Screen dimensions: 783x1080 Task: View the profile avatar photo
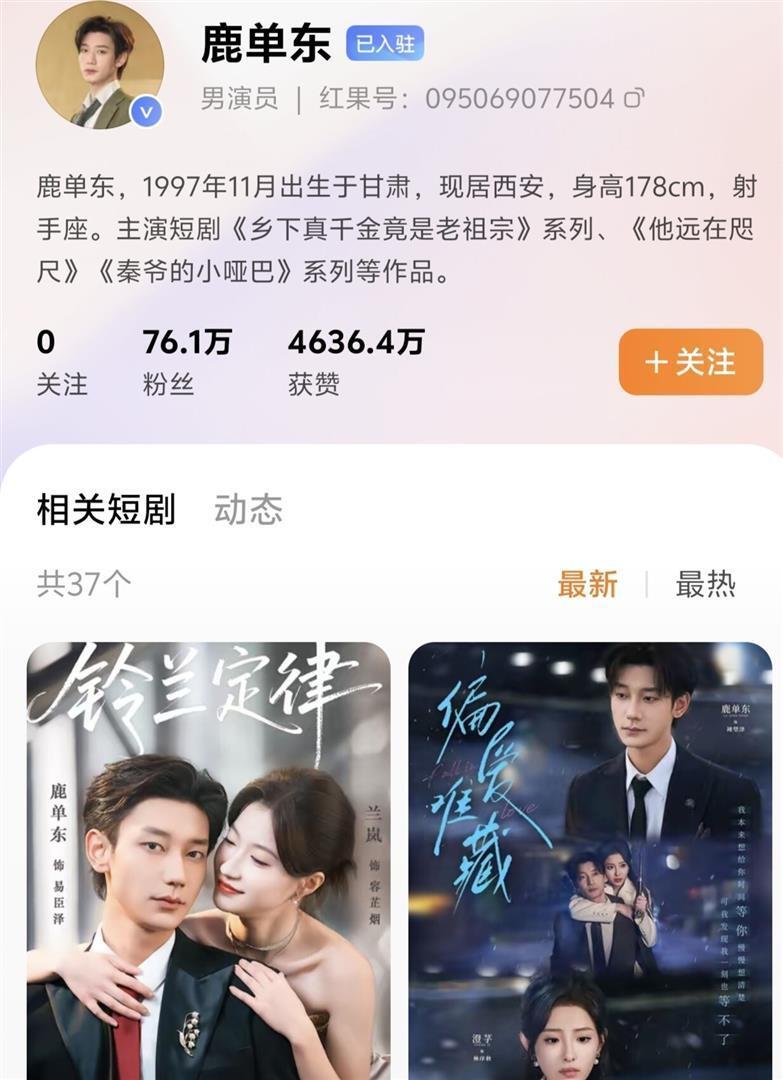(99, 66)
